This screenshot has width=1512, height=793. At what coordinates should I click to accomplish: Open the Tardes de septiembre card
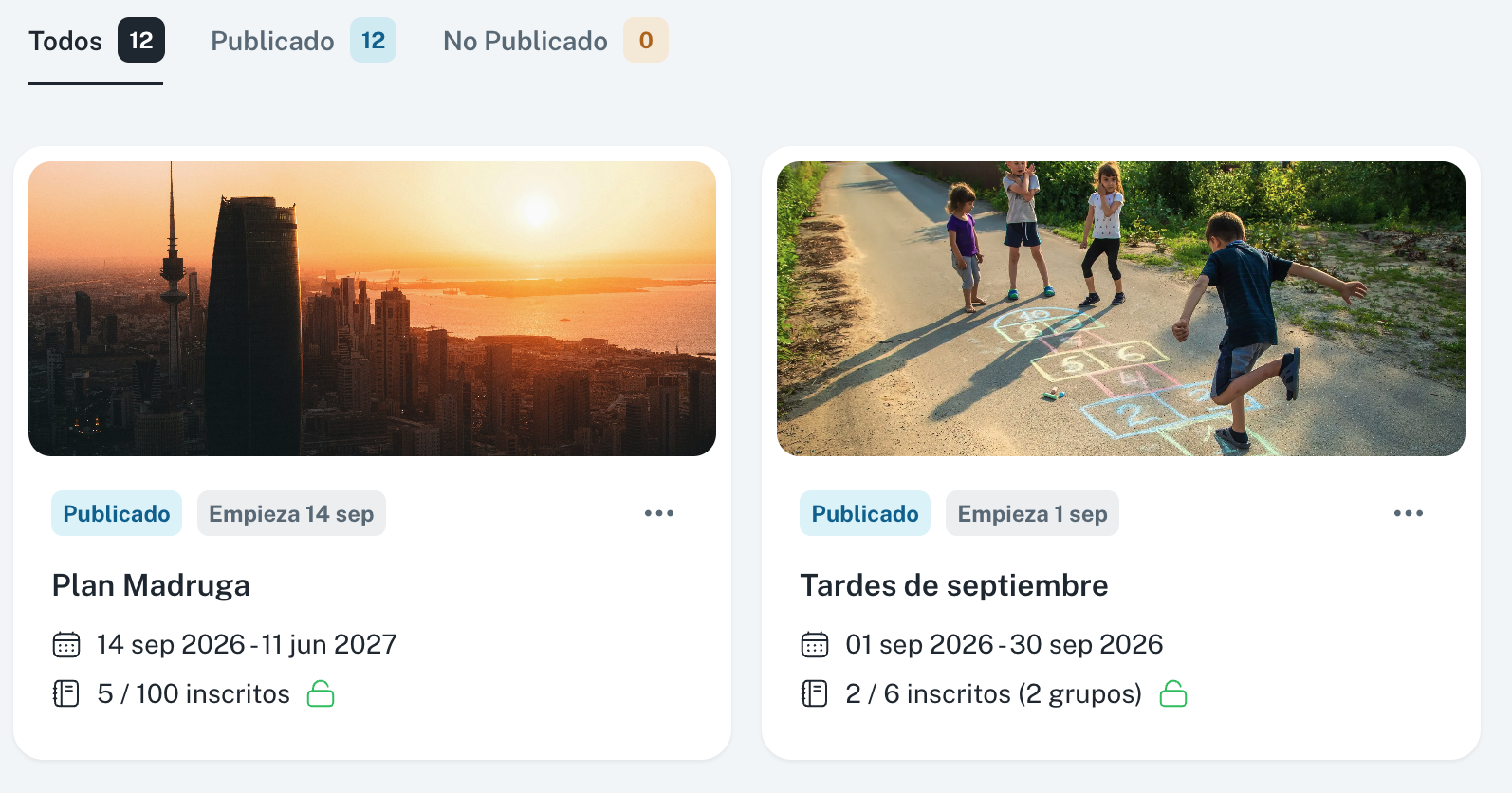pyautogui.click(x=1120, y=452)
